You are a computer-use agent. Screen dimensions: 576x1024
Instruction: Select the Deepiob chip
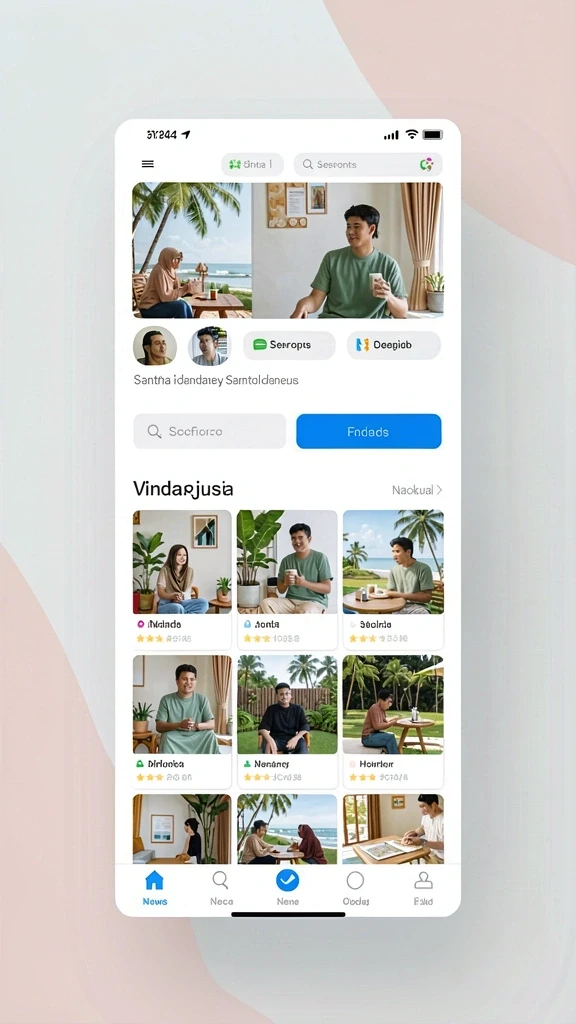pos(393,345)
